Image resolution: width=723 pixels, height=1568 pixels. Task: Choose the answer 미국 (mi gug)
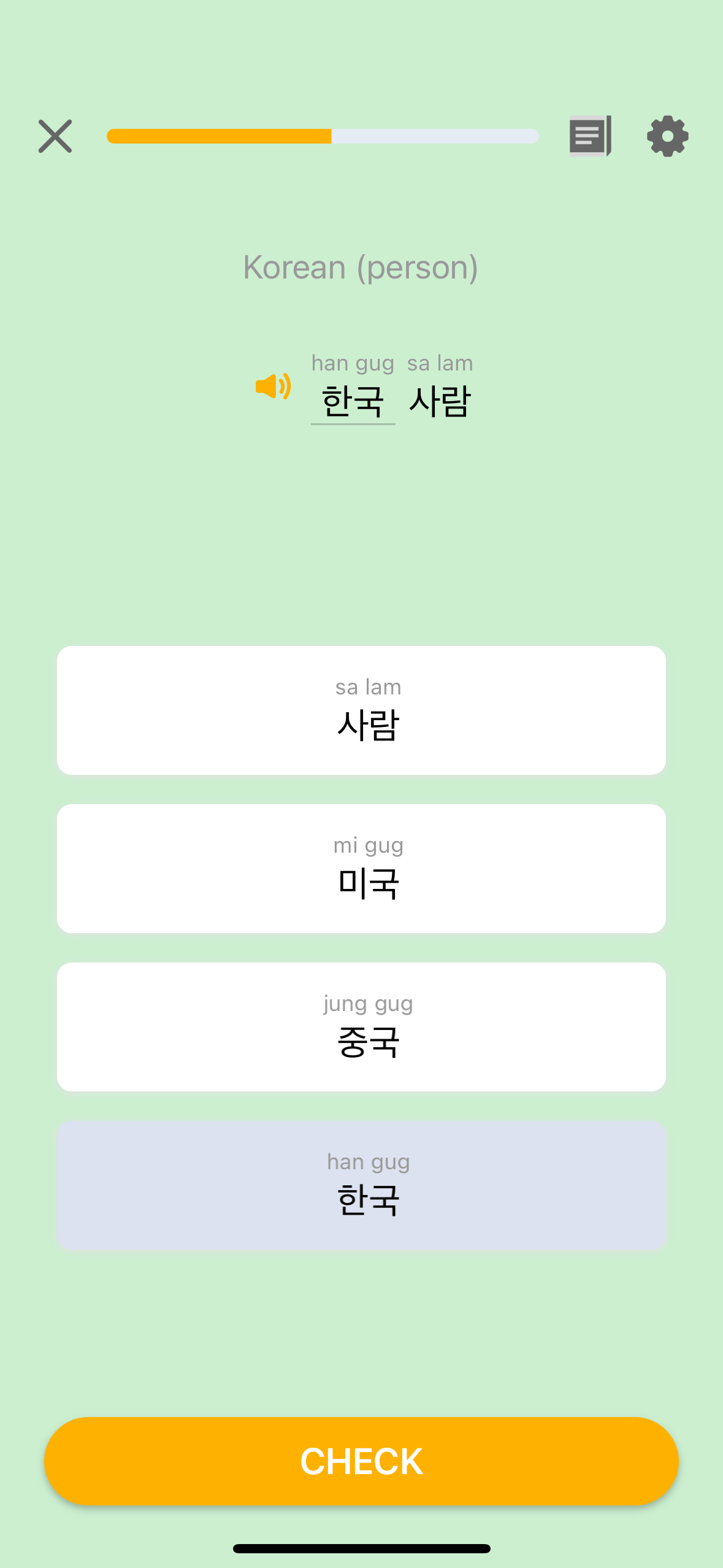(x=361, y=869)
